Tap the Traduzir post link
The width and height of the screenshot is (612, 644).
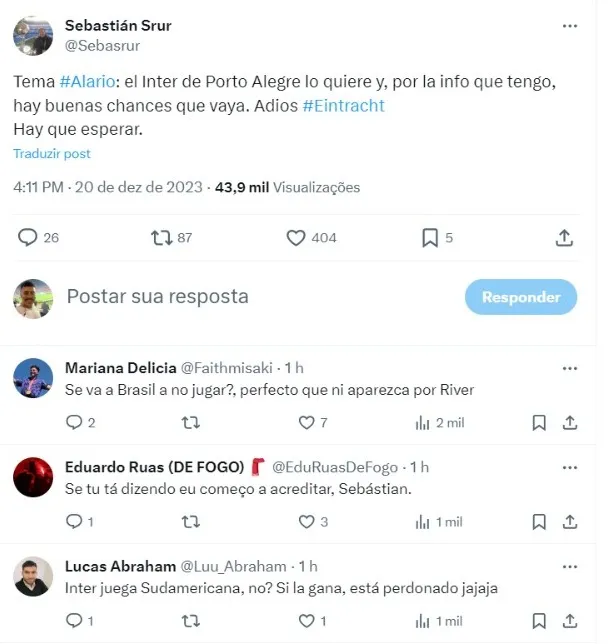(x=52, y=154)
